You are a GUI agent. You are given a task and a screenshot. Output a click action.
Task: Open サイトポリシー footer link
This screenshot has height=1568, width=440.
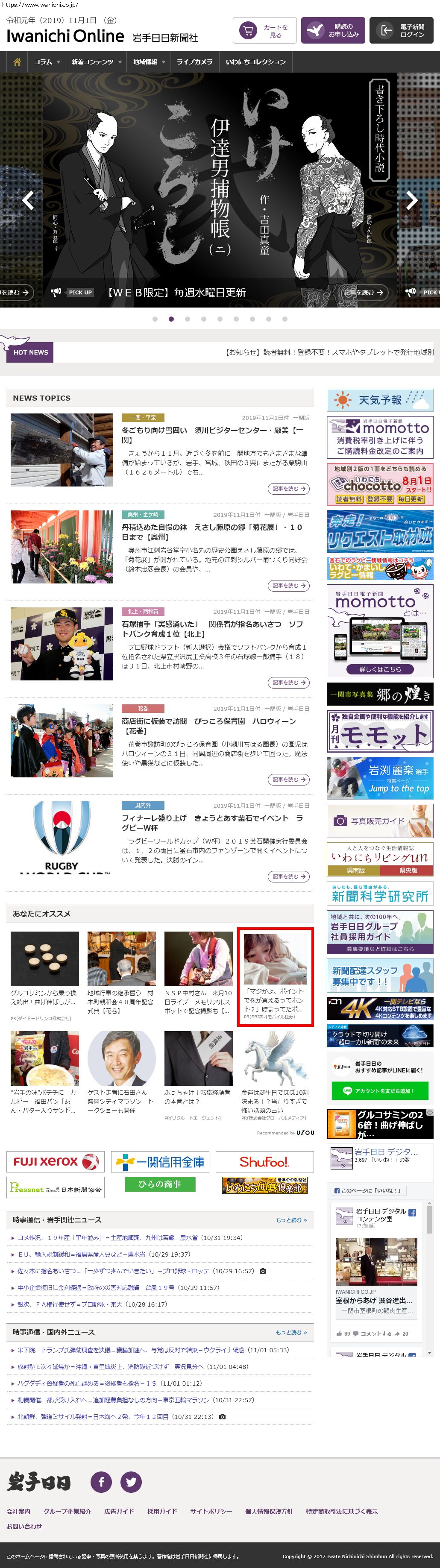pos(211,1511)
